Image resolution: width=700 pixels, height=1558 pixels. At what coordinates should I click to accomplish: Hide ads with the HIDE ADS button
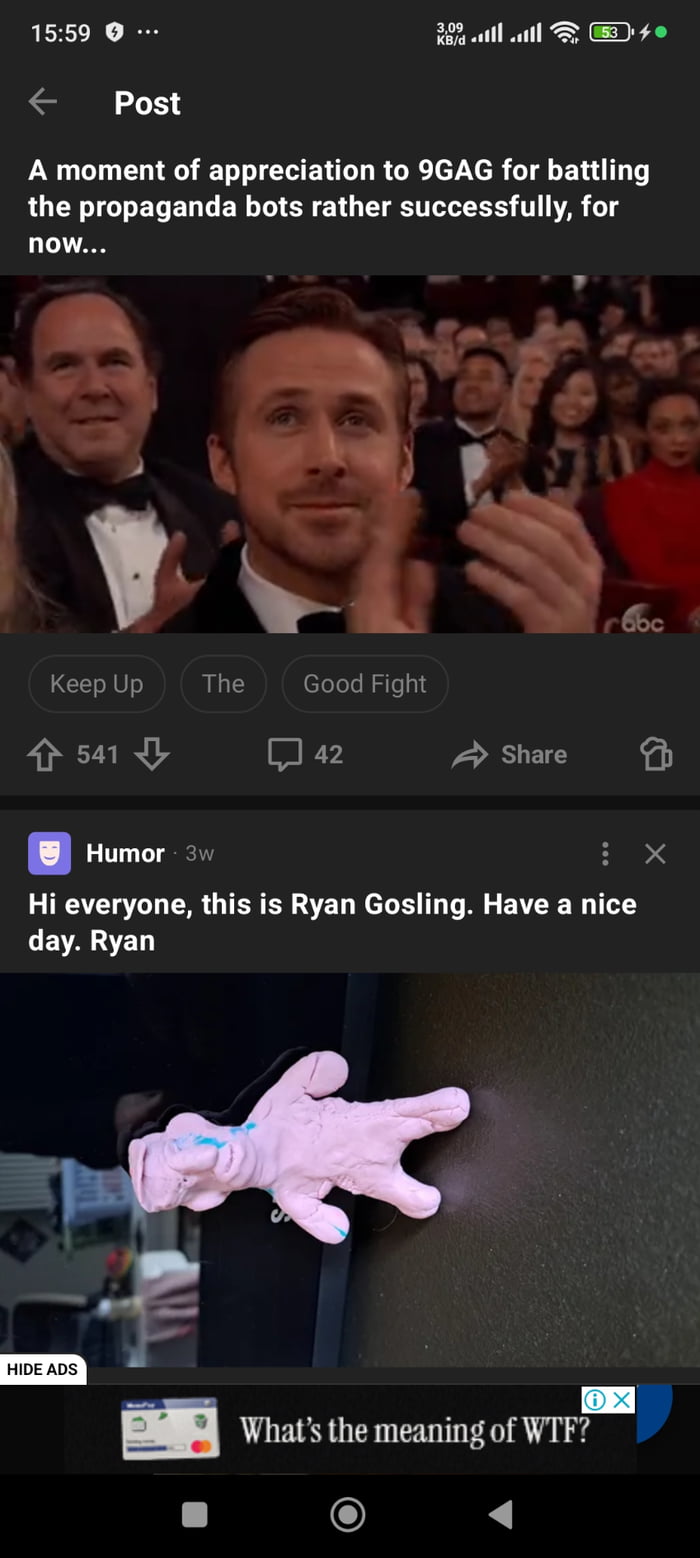pyautogui.click(x=42, y=1369)
